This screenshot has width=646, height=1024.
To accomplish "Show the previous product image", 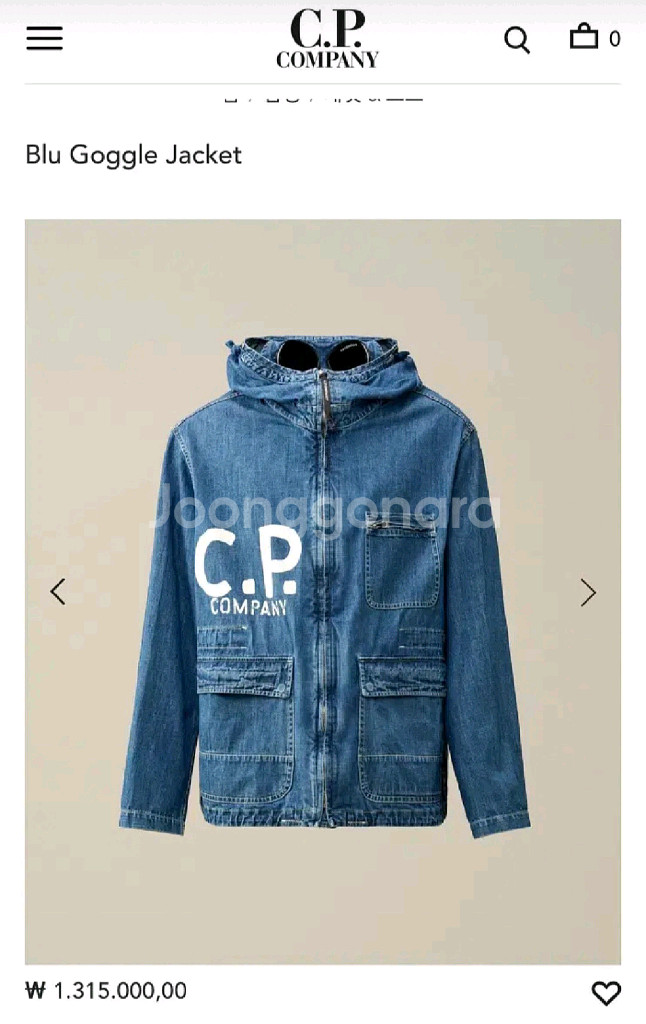I will 58,592.
